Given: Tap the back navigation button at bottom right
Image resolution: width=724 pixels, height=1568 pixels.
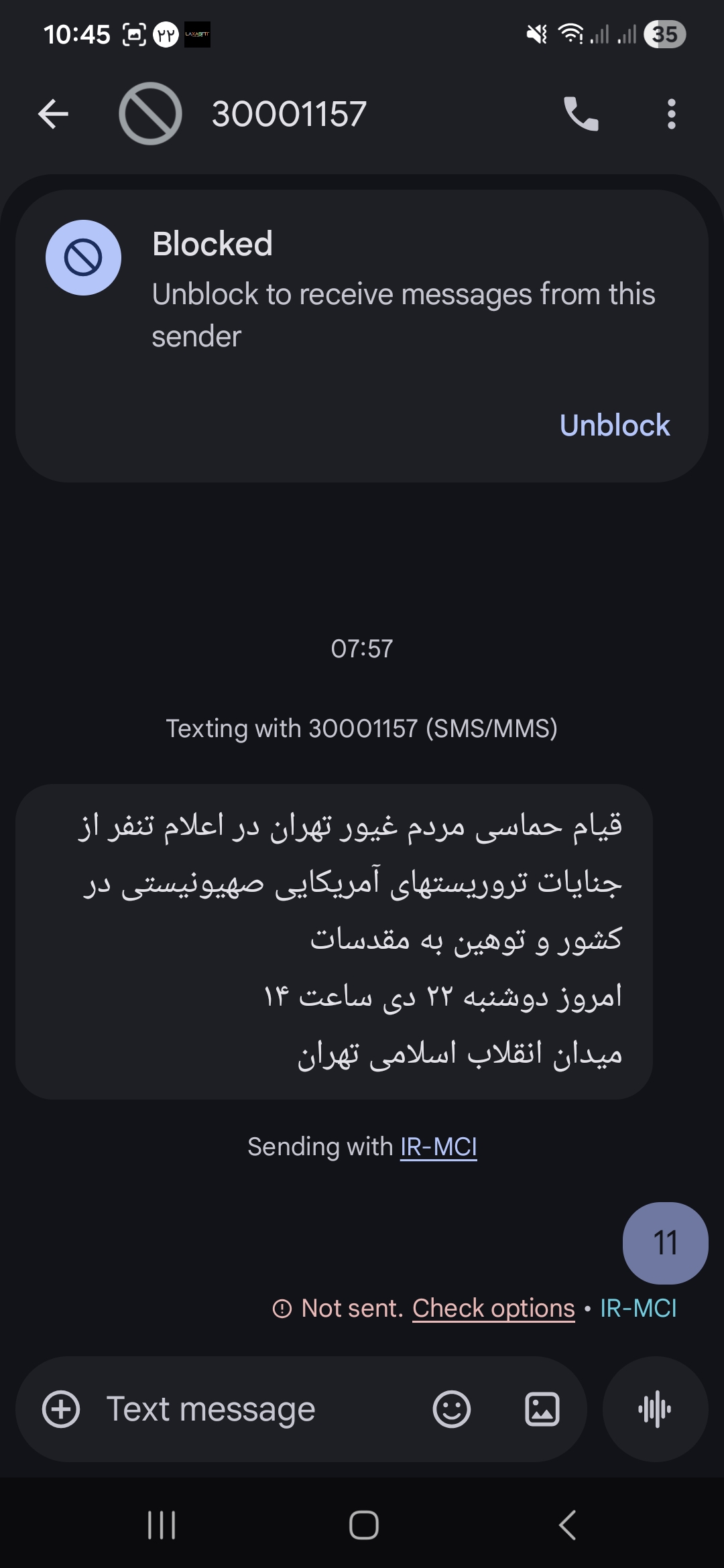Looking at the screenshot, I should [x=565, y=1526].
